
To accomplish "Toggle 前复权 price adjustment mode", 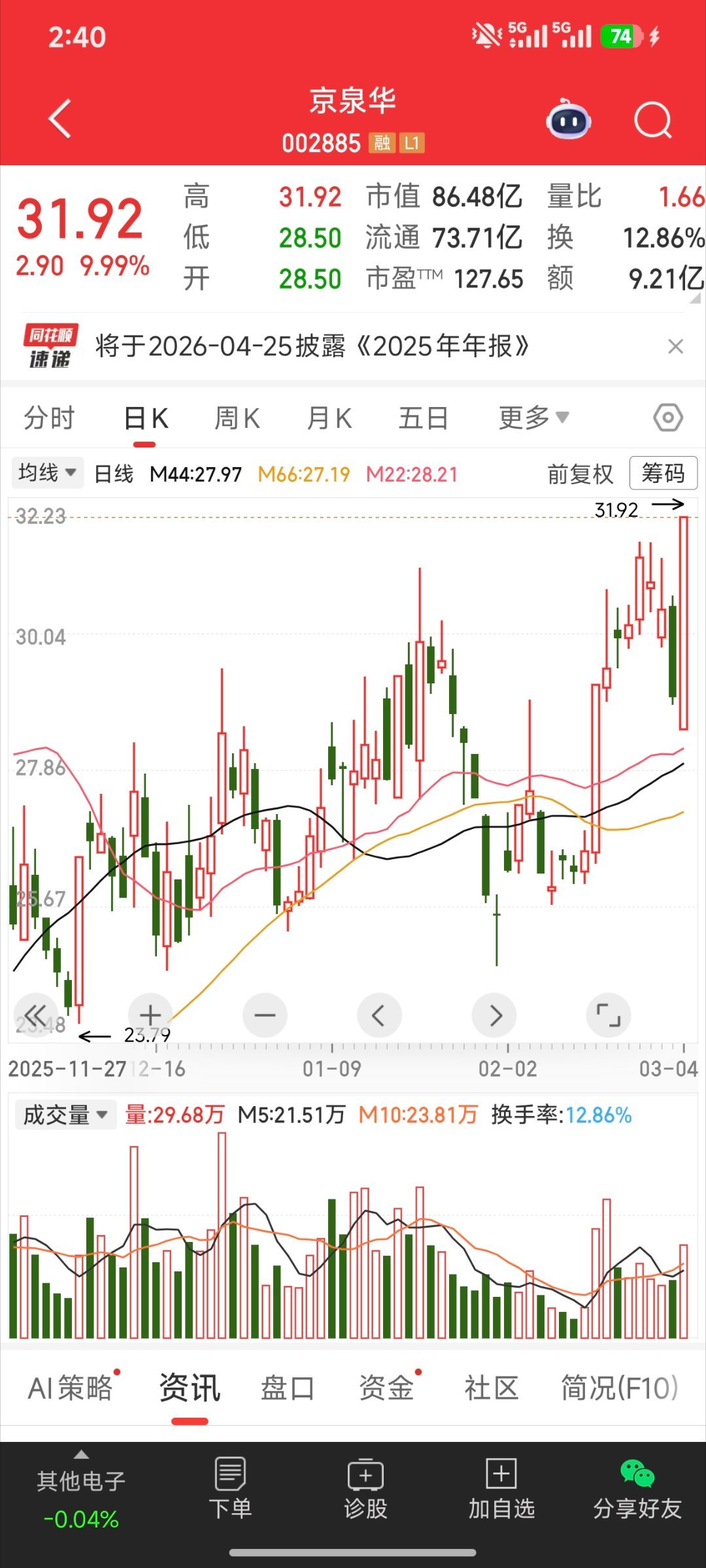I will click(579, 474).
